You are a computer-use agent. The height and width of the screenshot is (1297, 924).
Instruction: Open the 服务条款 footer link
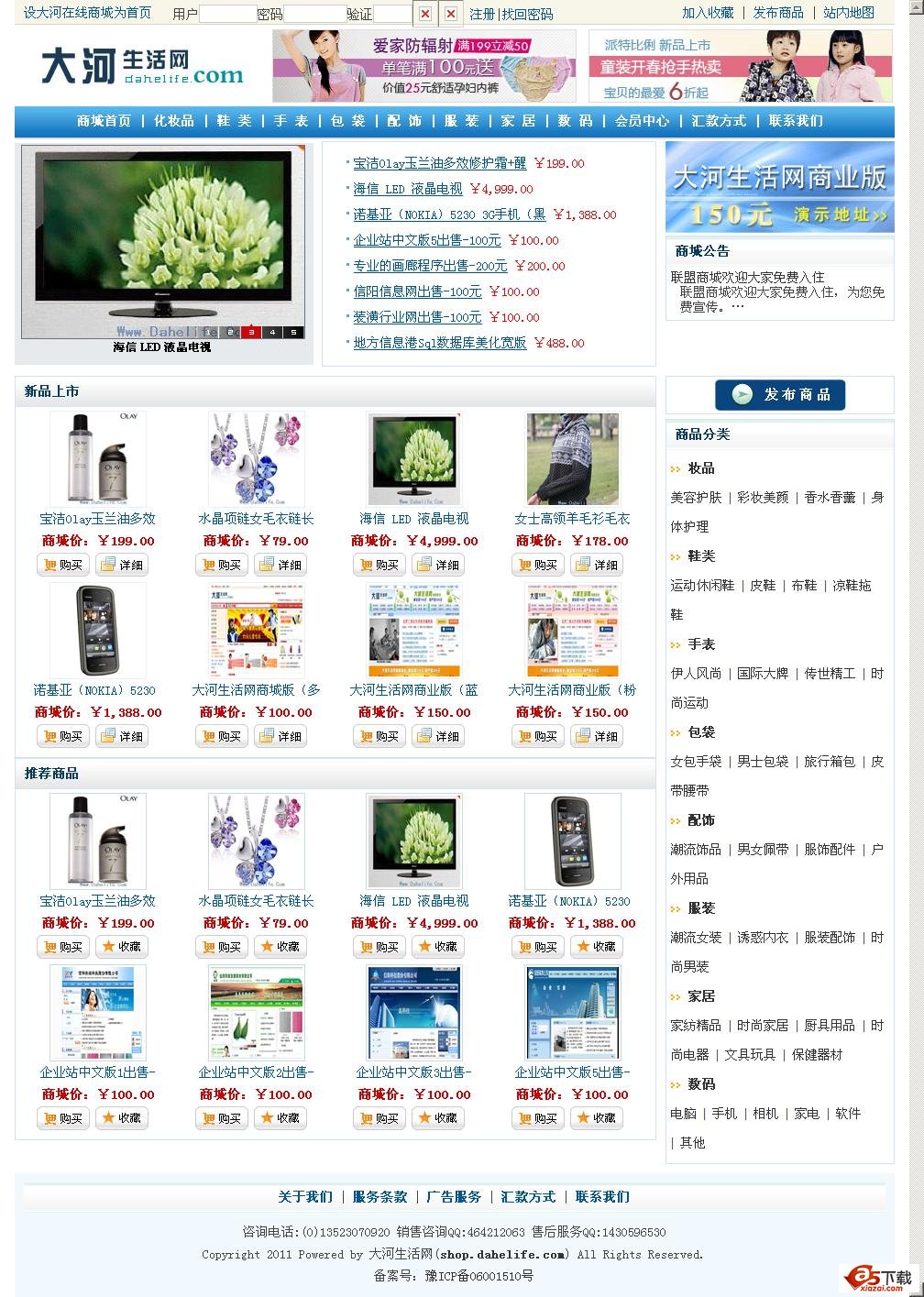(x=379, y=1197)
